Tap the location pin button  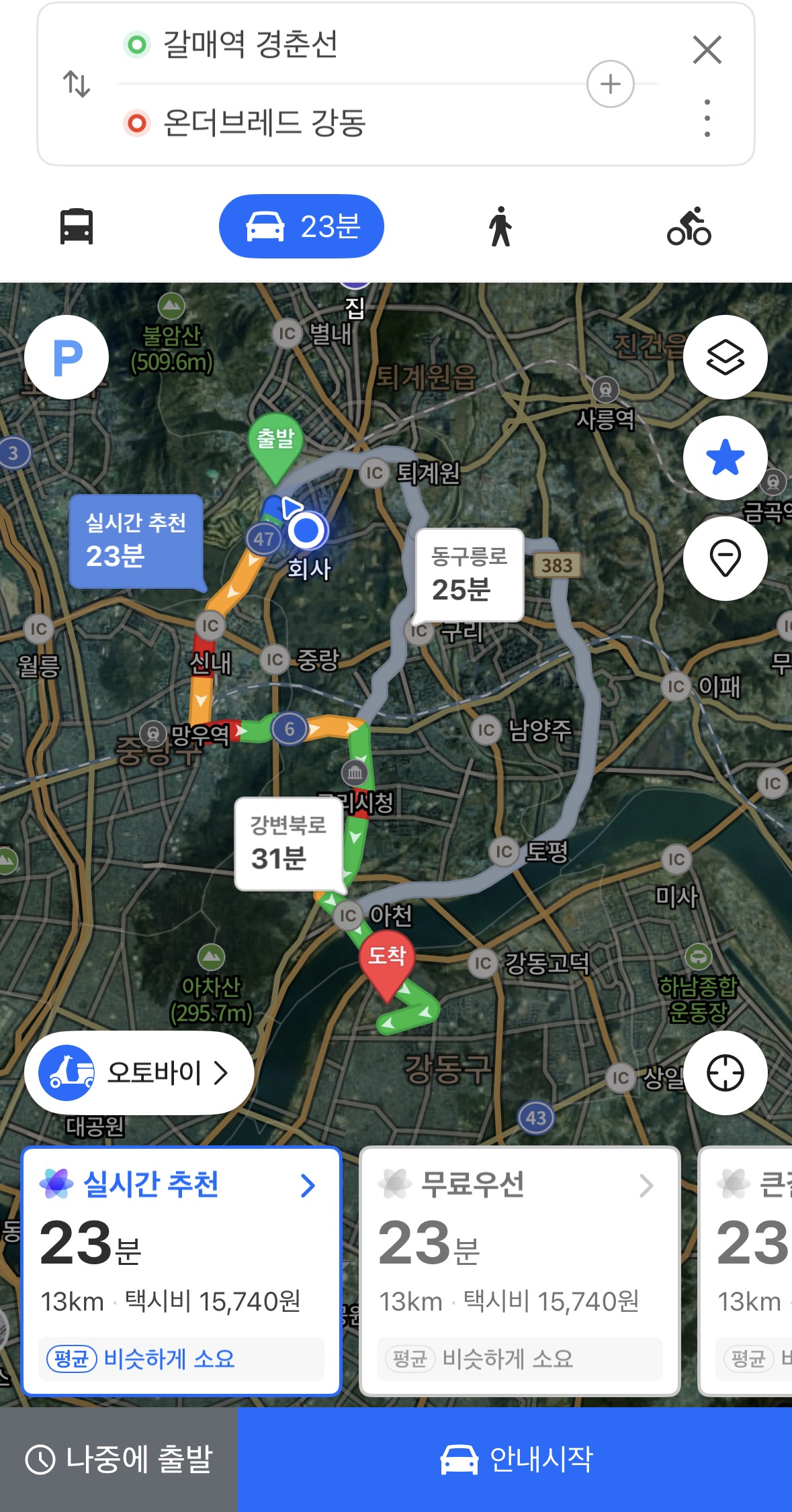725,558
